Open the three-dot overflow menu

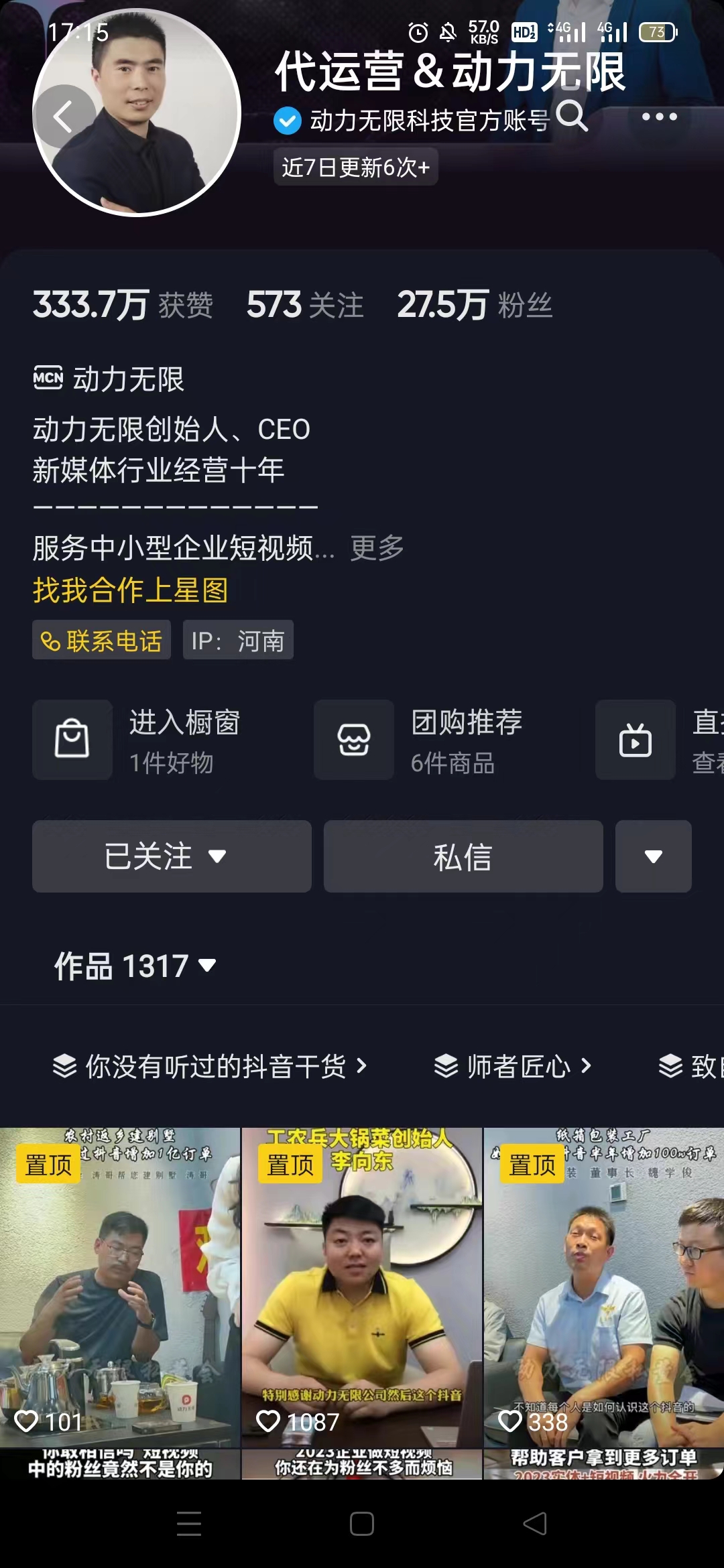pos(659,117)
